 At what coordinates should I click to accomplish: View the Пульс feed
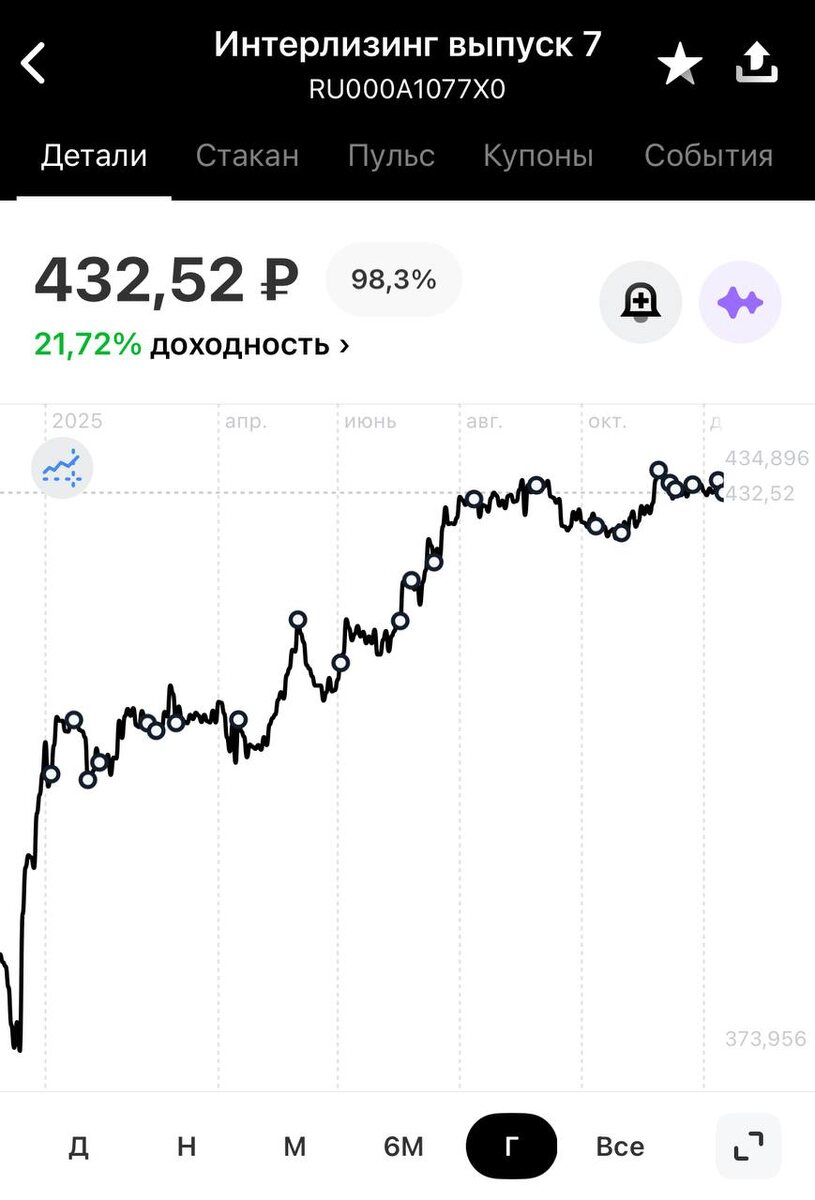(x=391, y=155)
